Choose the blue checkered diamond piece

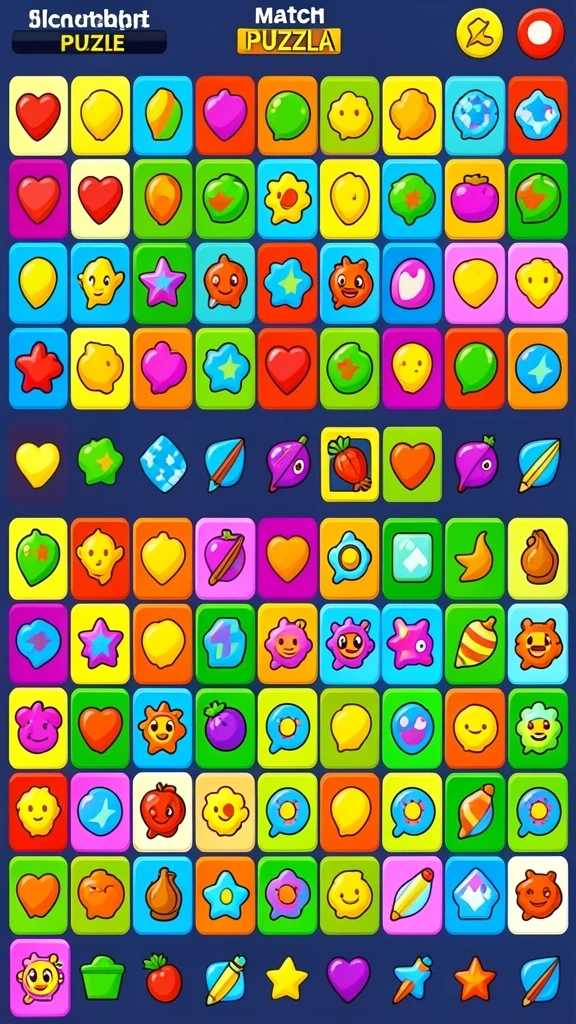point(163,464)
